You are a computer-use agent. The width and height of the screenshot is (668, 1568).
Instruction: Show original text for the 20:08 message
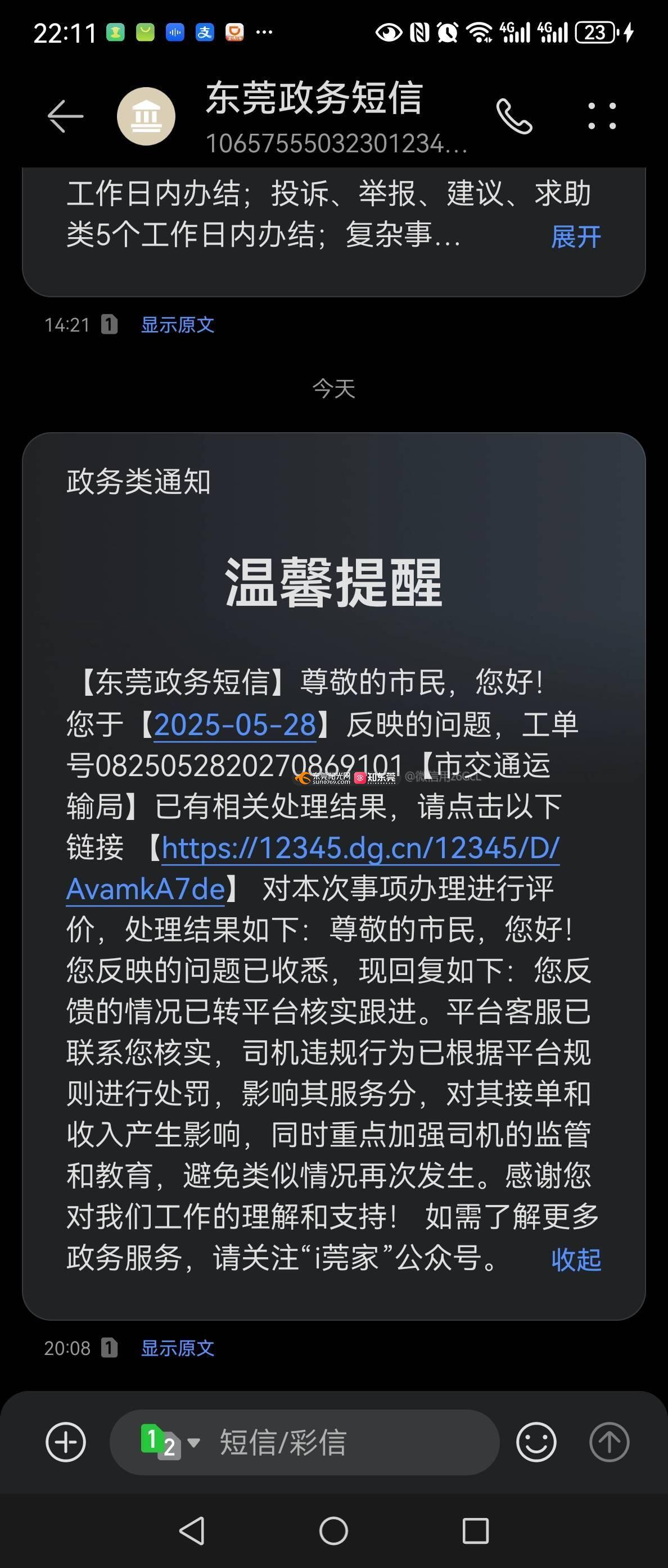pyautogui.click(x=177, y=1348)
